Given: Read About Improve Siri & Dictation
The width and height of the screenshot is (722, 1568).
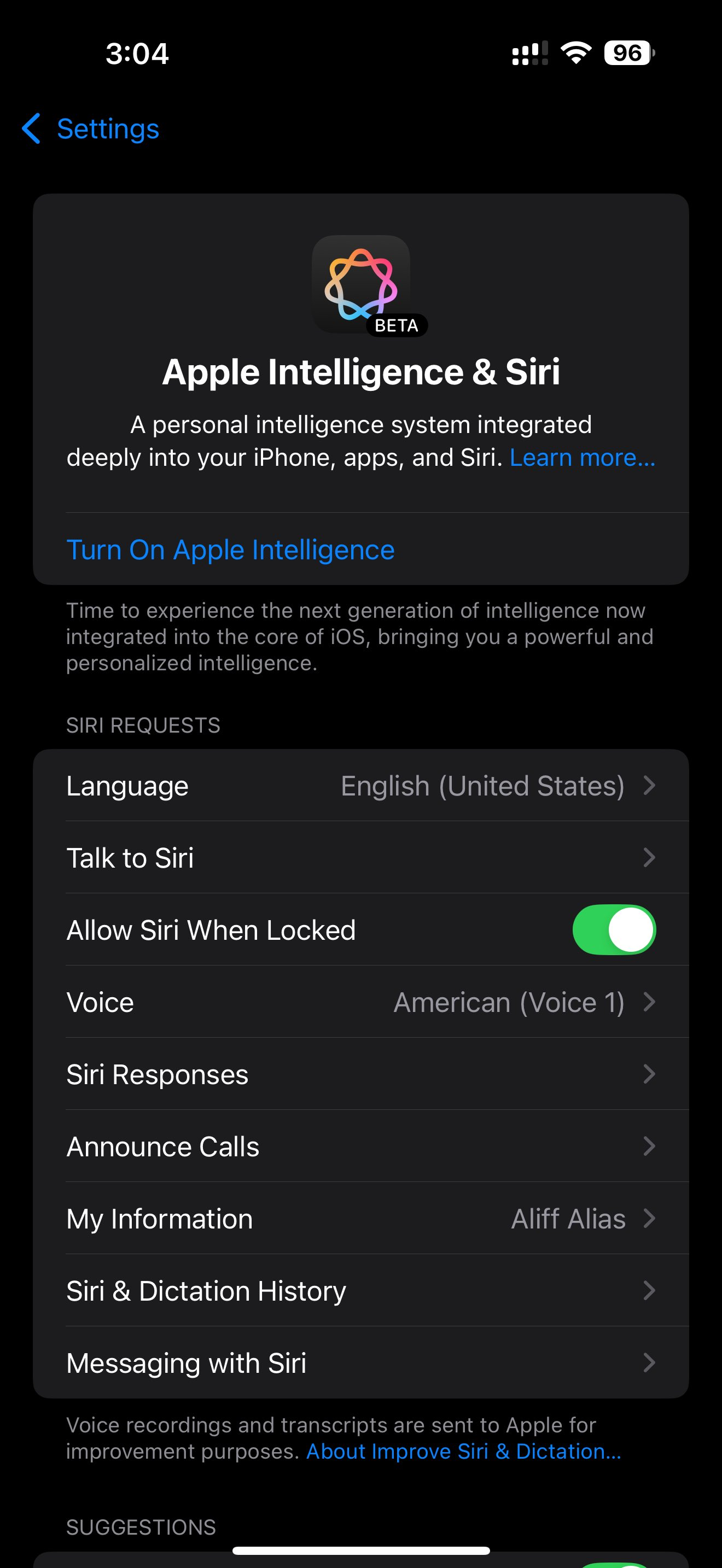Looking at the screenshot, I should 463,1452.
